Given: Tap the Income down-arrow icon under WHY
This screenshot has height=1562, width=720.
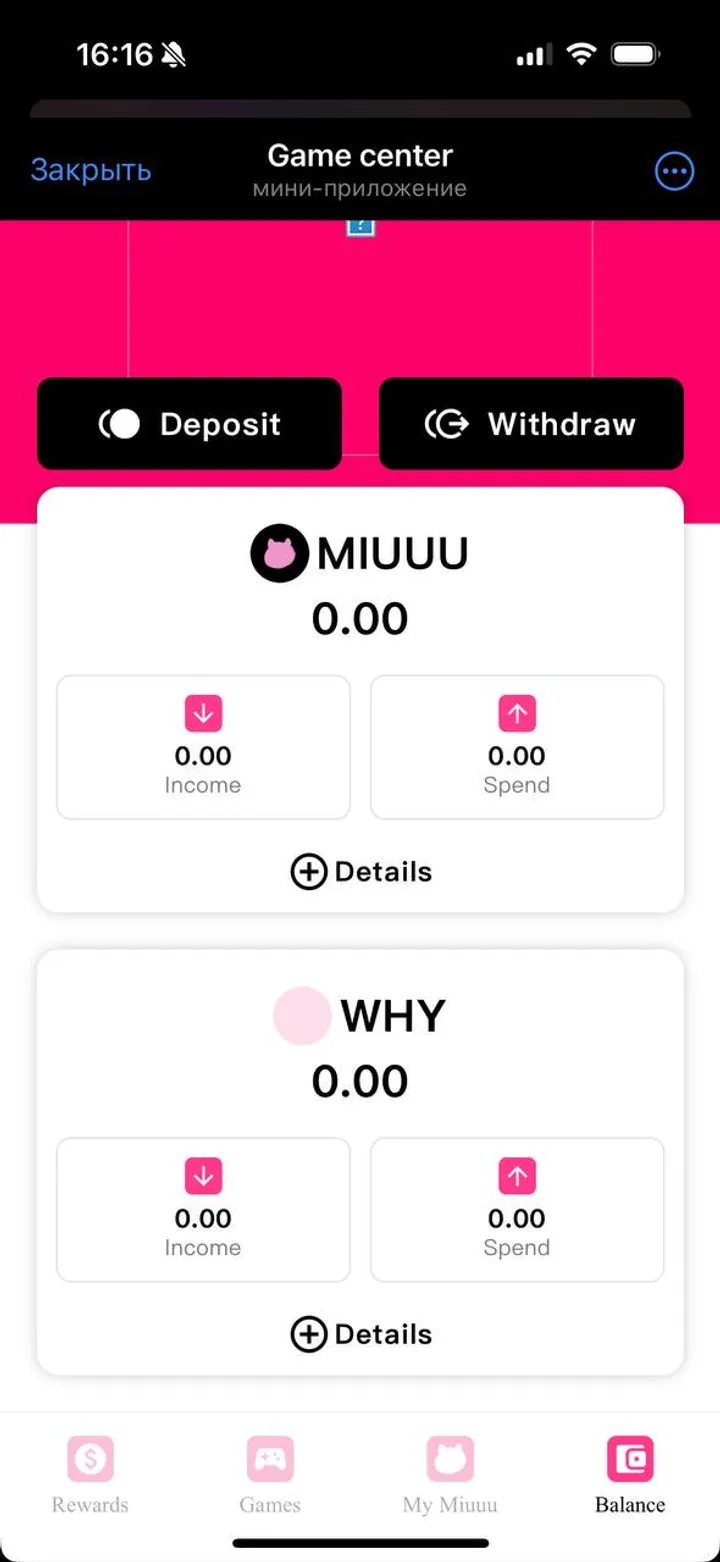Looking at the screenshot, I should pyautogui.click(x=203, y=1176).
